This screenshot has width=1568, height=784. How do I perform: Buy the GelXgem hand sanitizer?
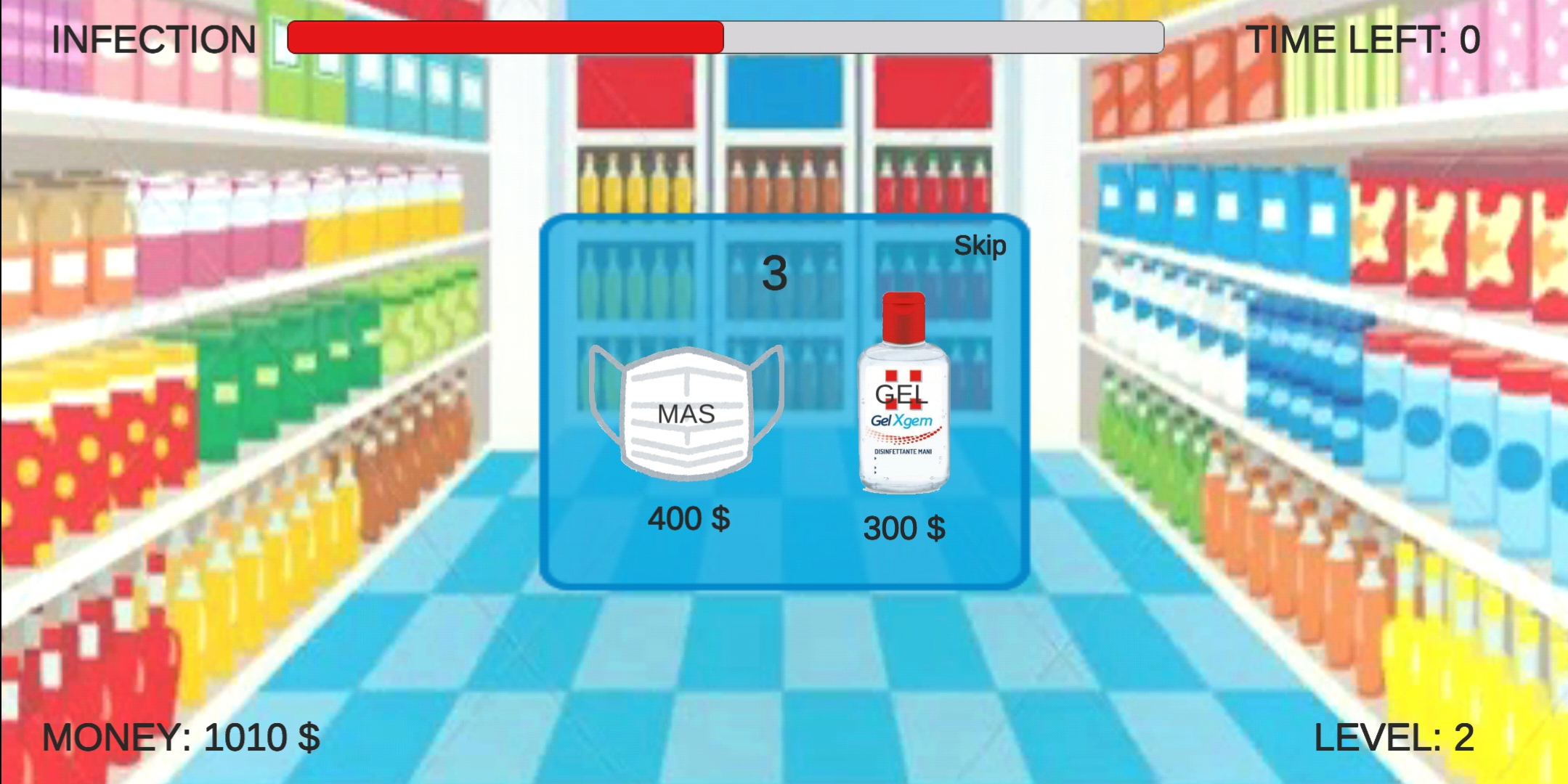coord(903,396)
